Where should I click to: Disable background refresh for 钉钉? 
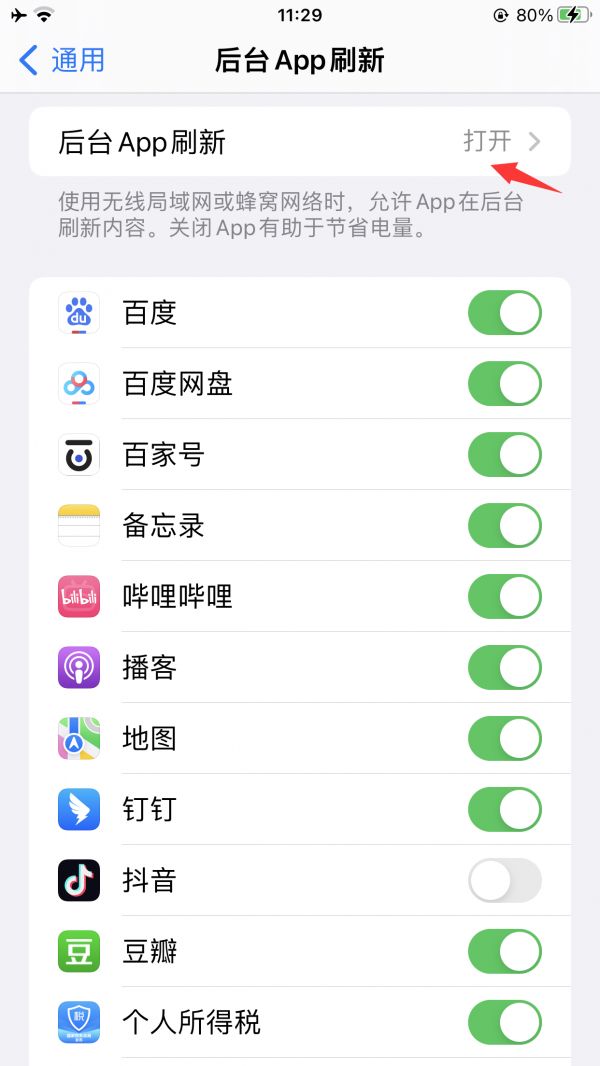504,810
